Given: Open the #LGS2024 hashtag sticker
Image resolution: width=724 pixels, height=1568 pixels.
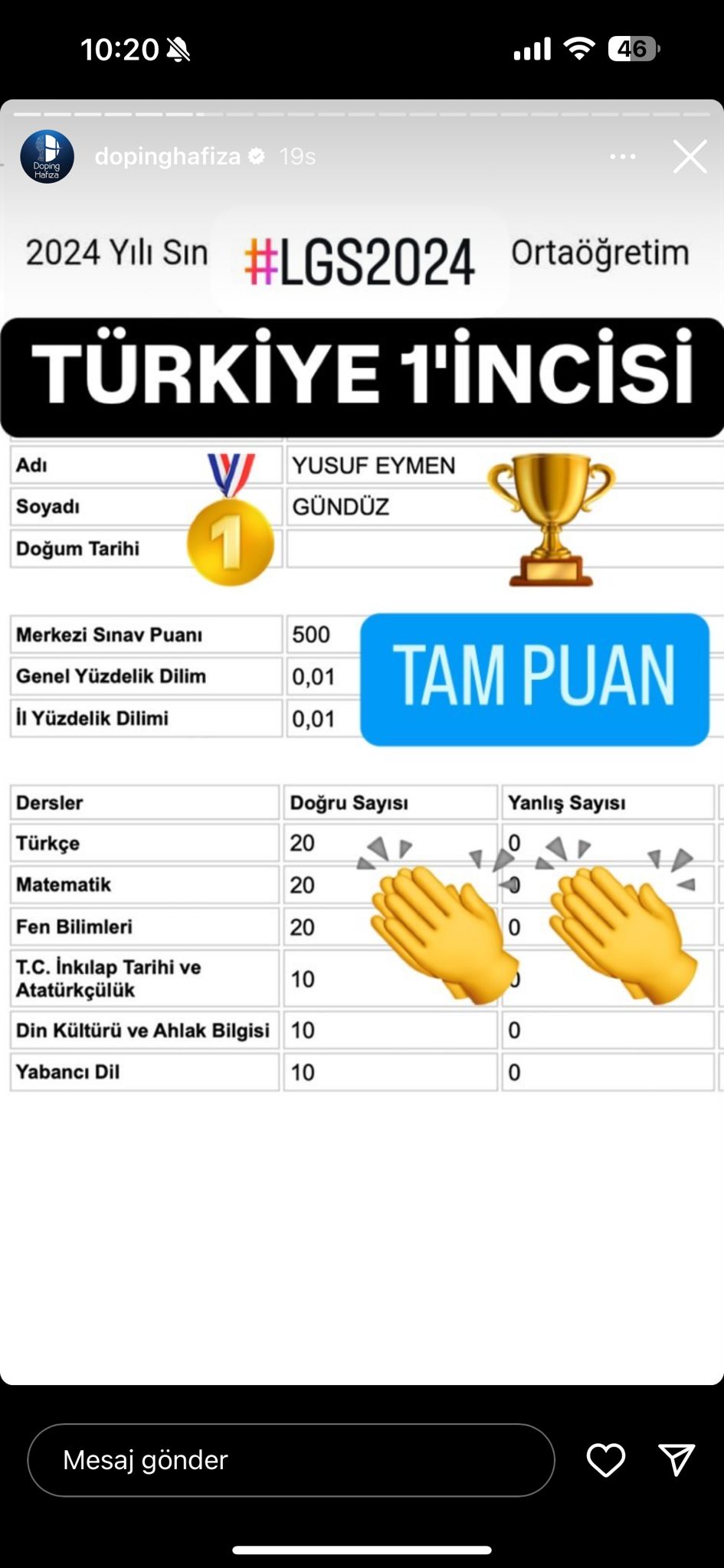Looking at the screenshot, I should click(359, 262).
